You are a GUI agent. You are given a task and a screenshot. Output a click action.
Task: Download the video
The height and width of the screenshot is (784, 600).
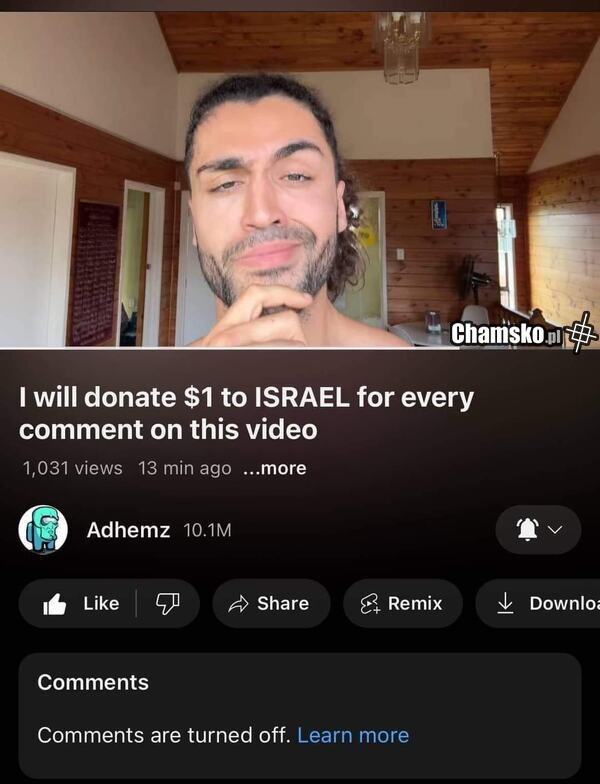click(x=545, y=603)
